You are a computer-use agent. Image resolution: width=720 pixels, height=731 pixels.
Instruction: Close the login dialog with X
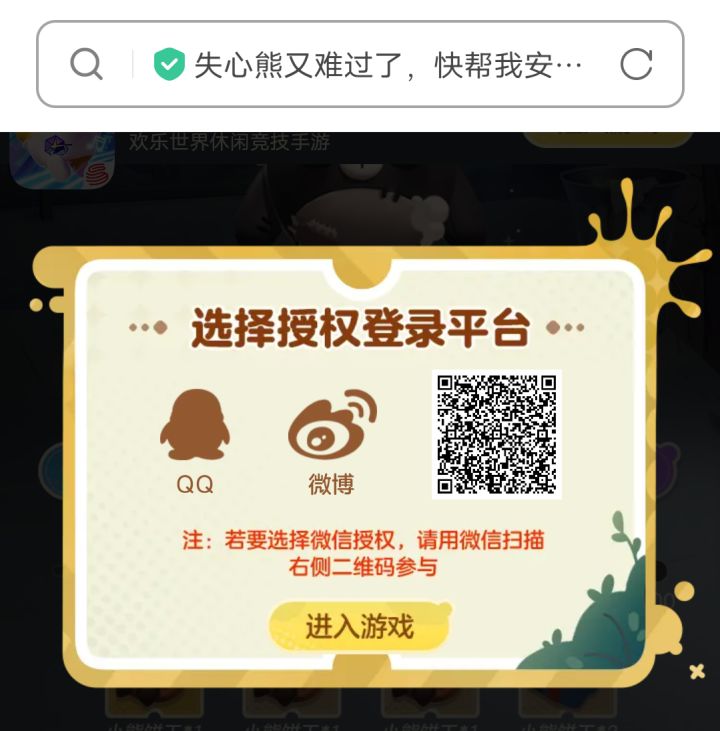point(697,672)
